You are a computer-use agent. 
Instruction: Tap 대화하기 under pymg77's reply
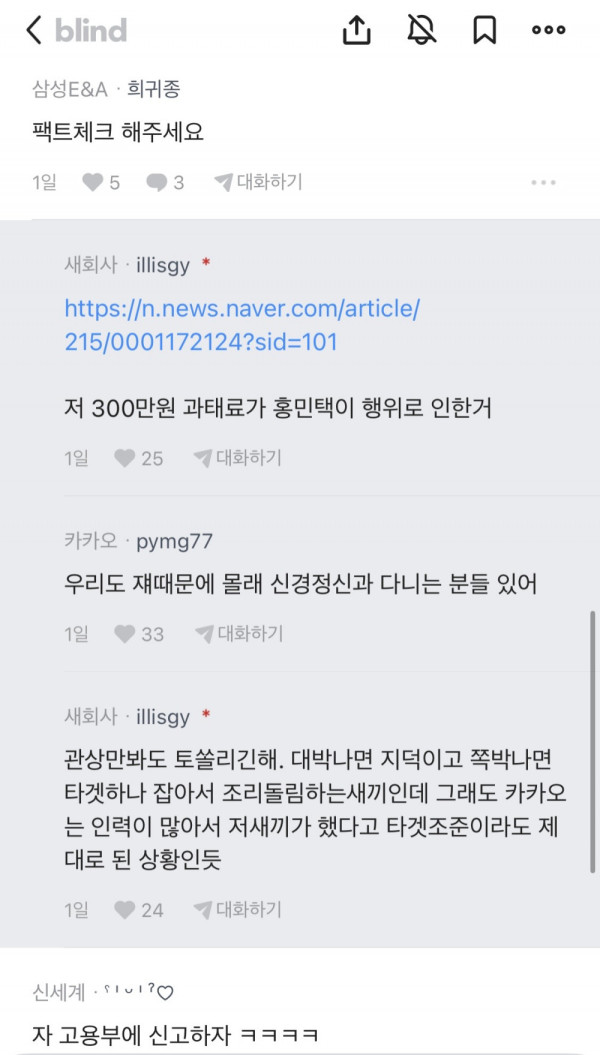pos(238,634)
